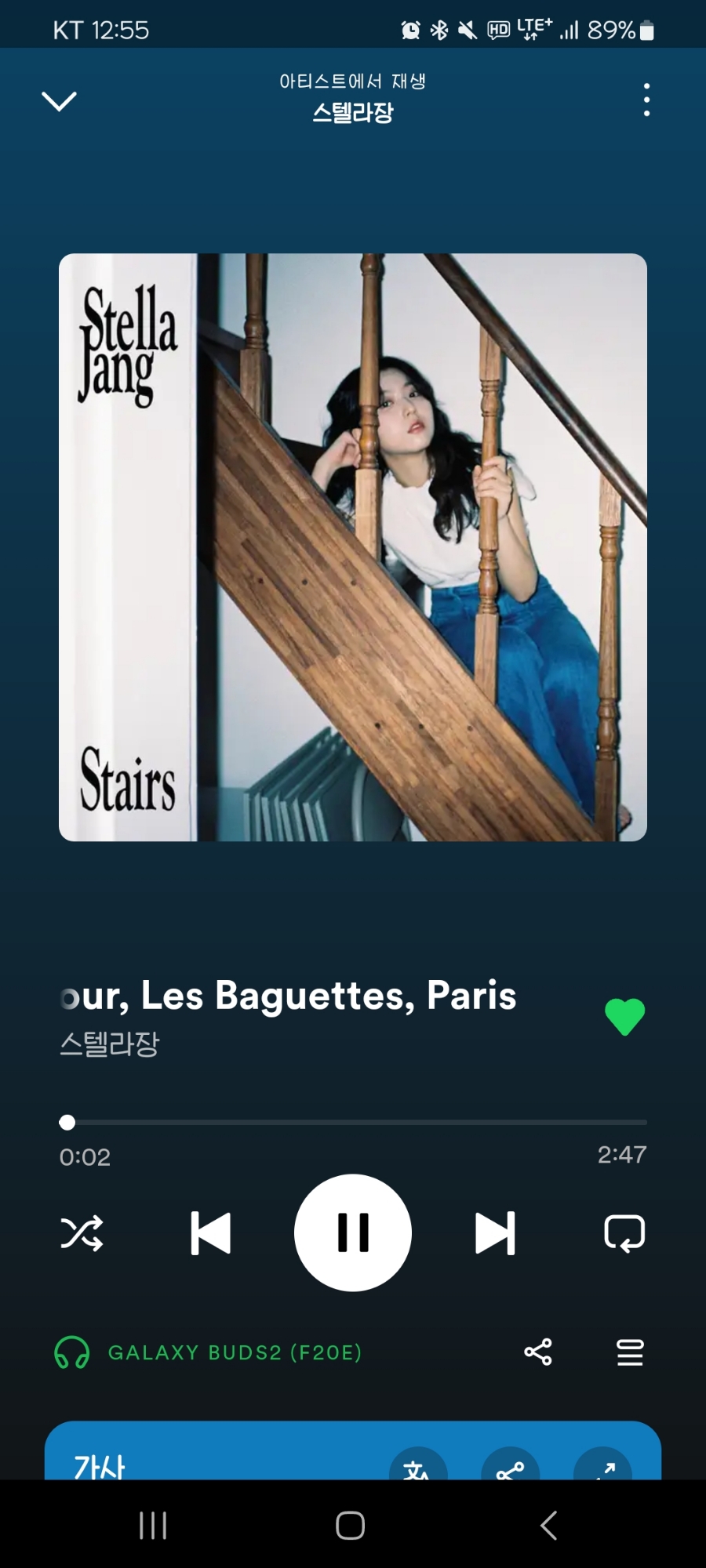Open the artist 스텔라장 under the song title

point(110,1044)
